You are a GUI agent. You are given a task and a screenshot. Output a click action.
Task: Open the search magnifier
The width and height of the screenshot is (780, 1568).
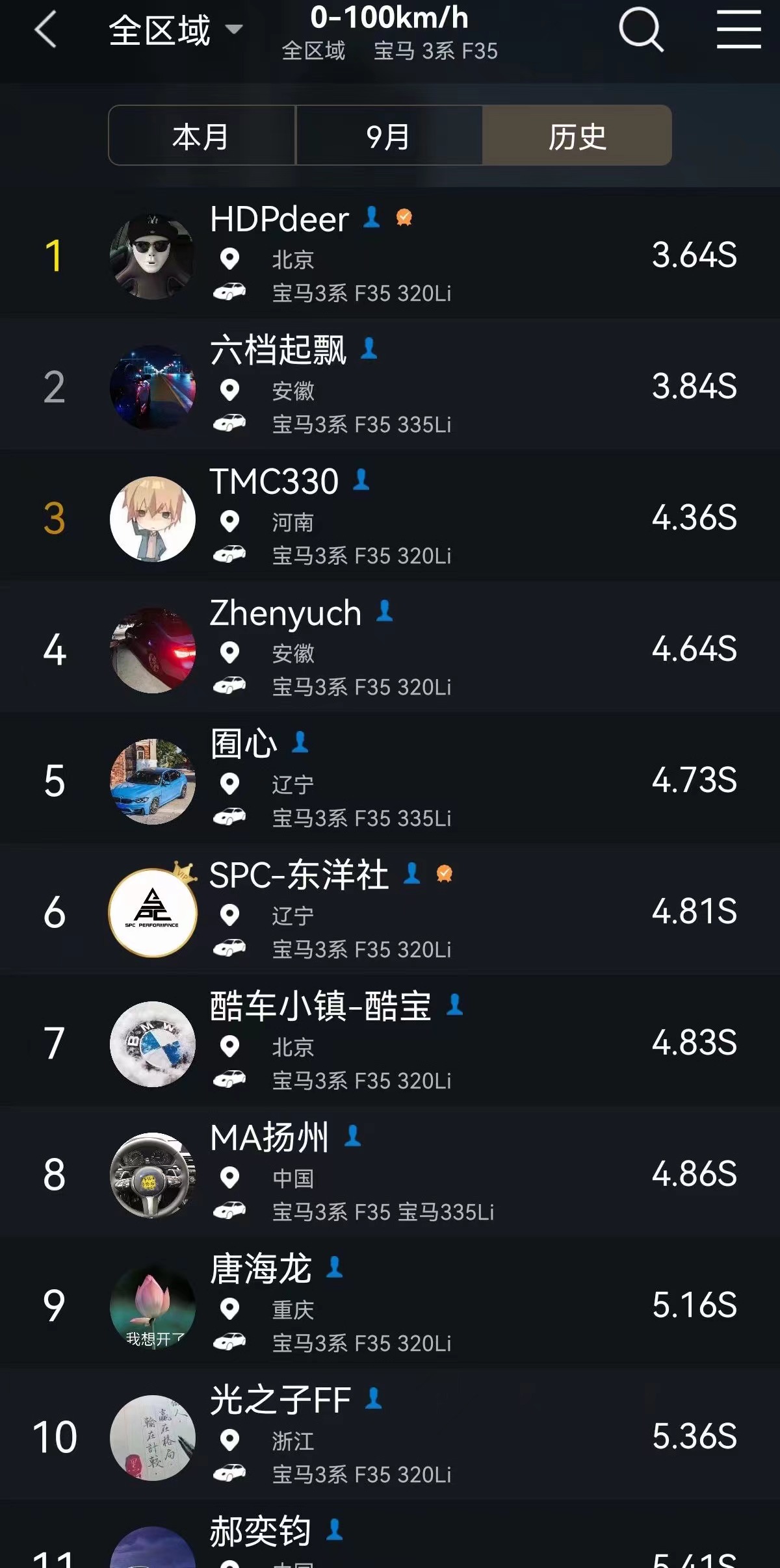point(640,30)
